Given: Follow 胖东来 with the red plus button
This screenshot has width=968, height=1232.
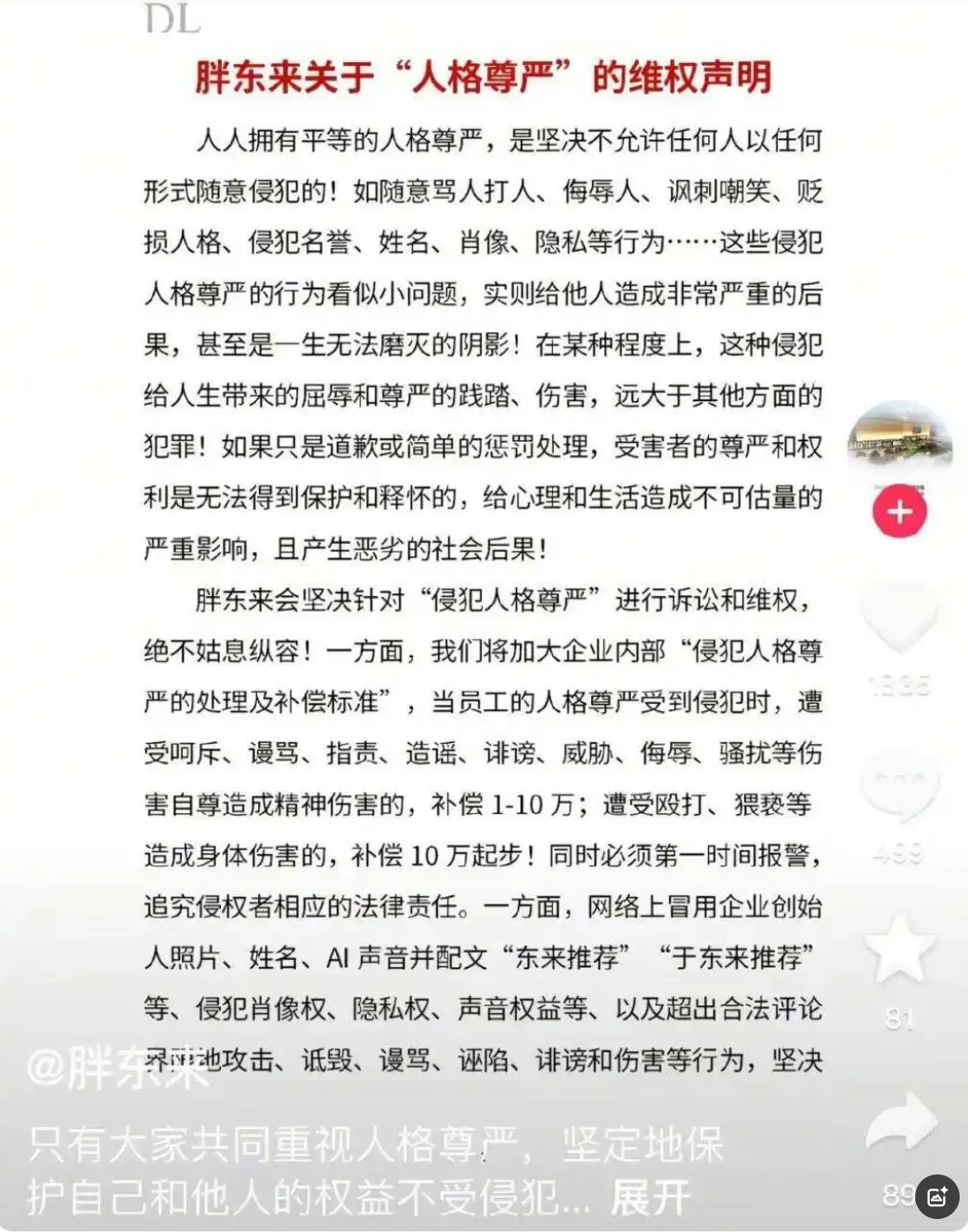Looking at the screenshot, I should coord(899,511).
